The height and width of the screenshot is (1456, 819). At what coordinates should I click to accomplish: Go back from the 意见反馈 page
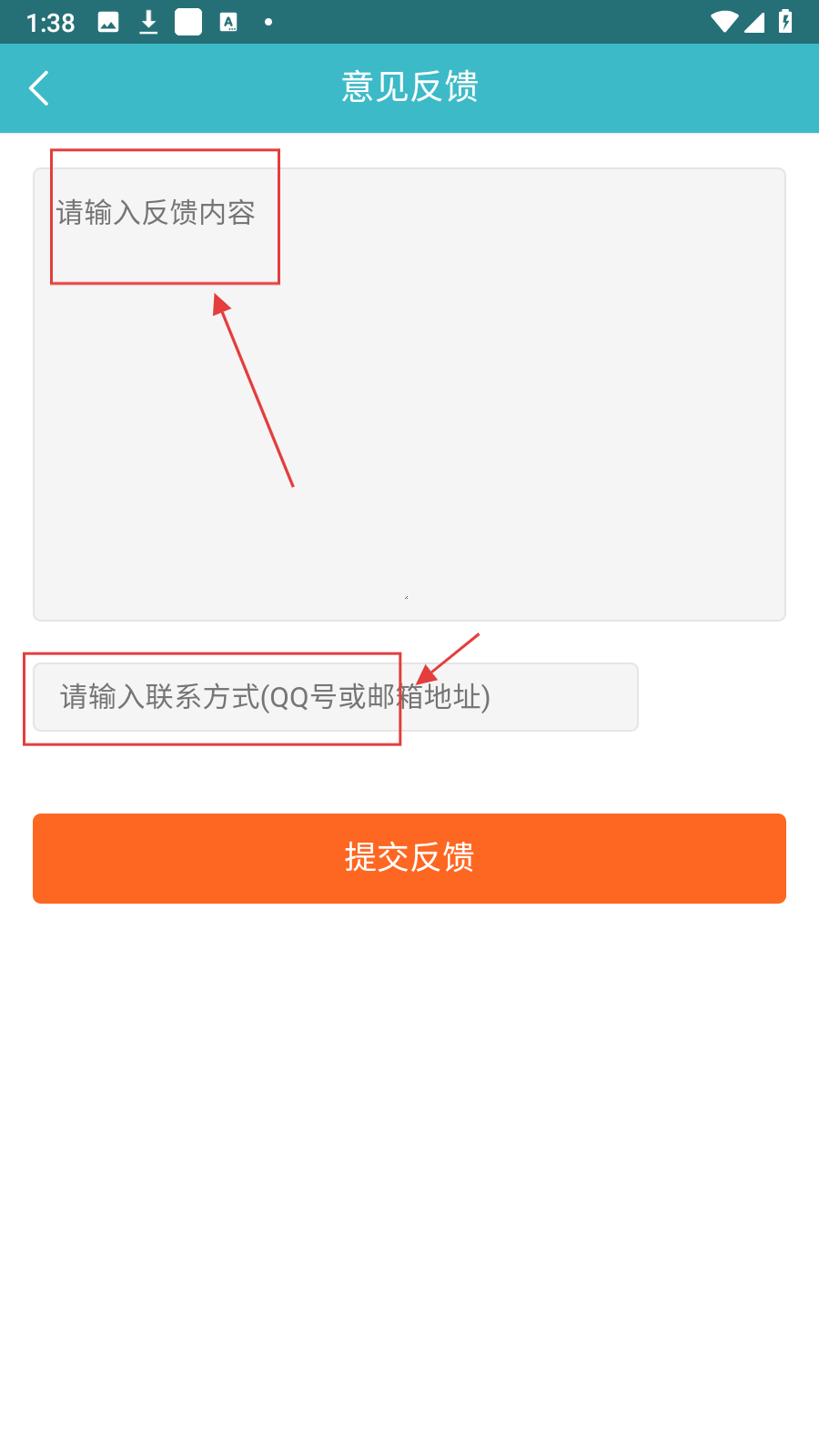pos(39,88)
